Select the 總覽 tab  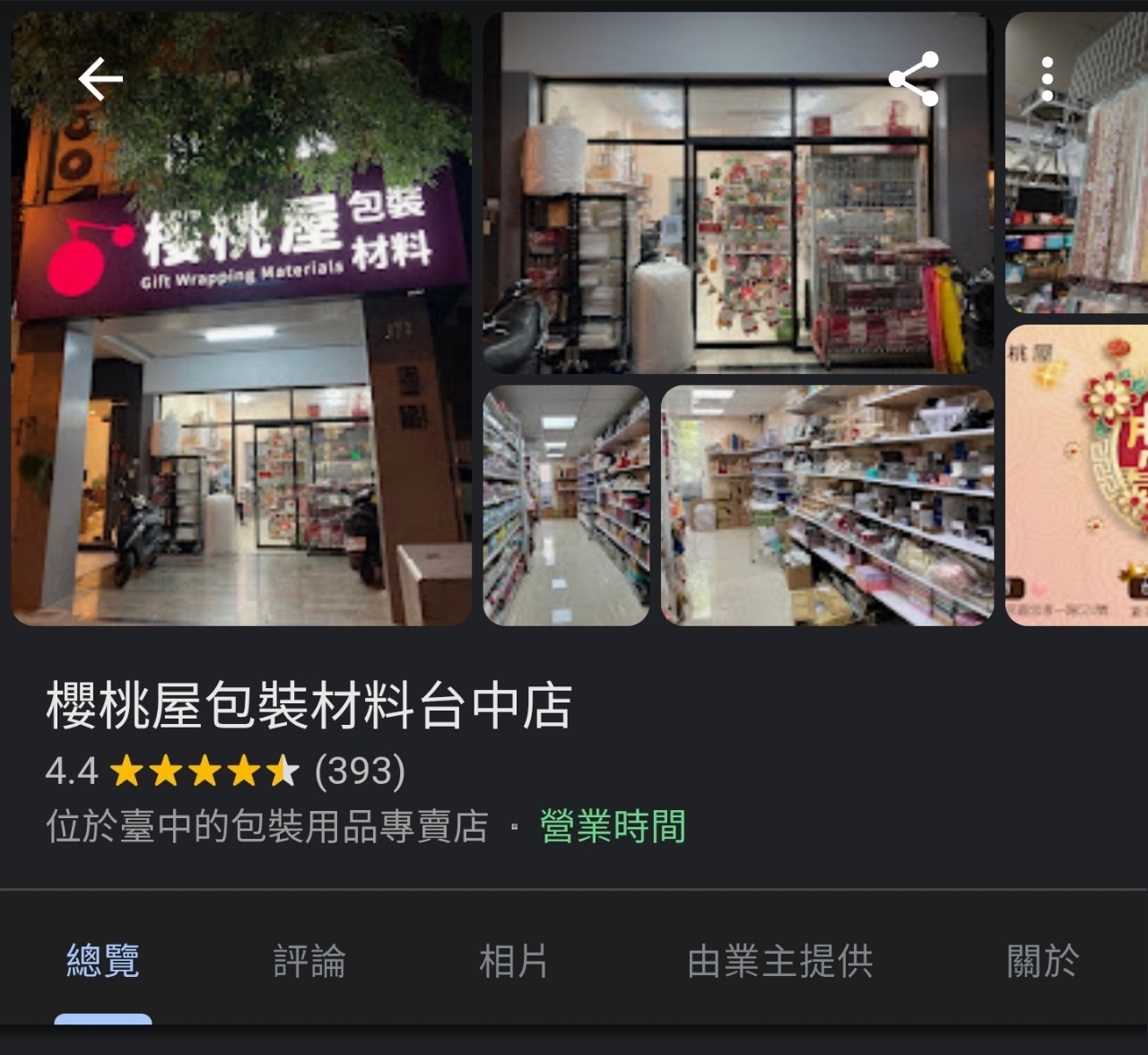pyautogui.click(x=103, y=961)
